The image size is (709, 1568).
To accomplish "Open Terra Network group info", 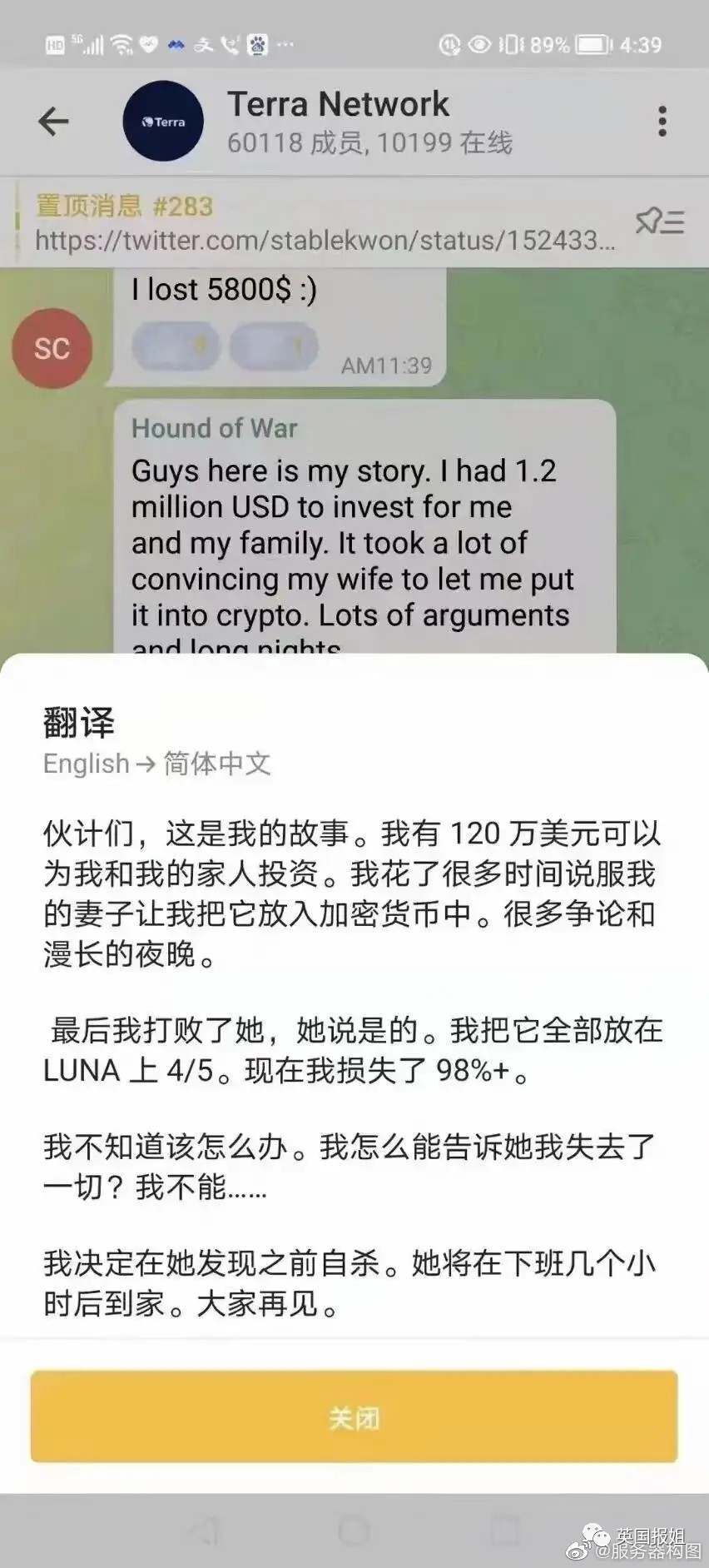I will pyautogui.click(x=369, y=122).
